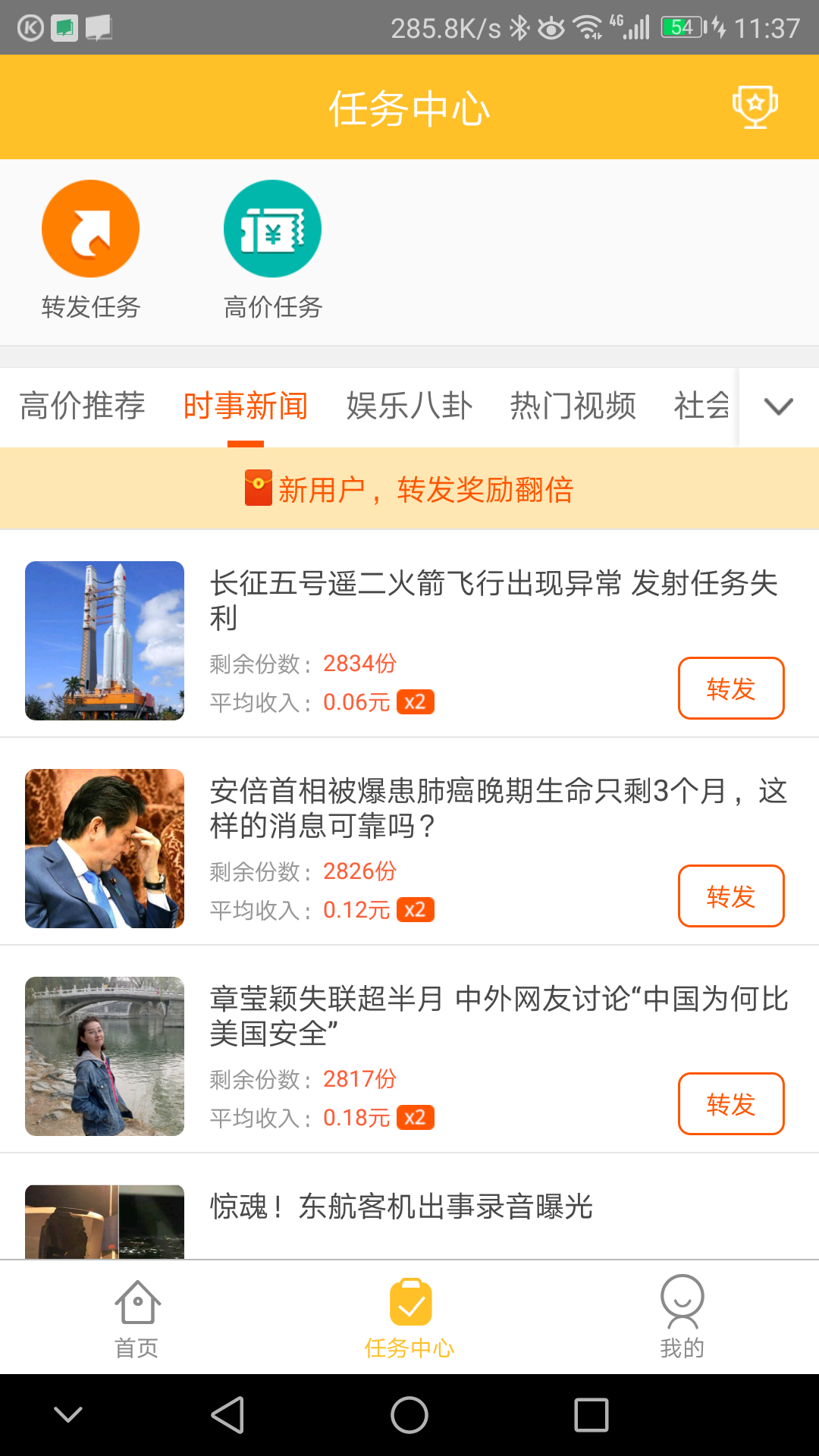Open the trophy ranking icon

tap(755, 107)
